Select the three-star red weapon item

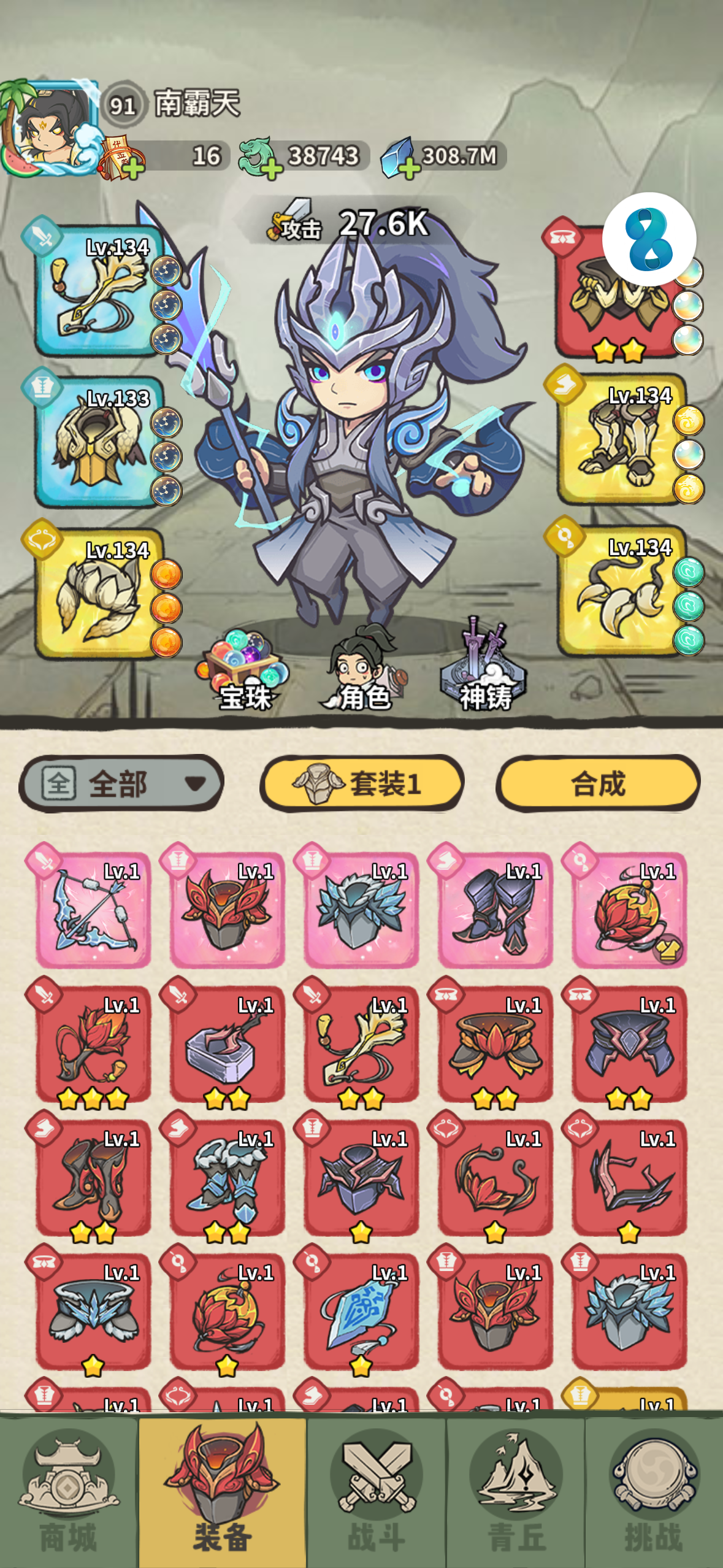(93, 1043)
